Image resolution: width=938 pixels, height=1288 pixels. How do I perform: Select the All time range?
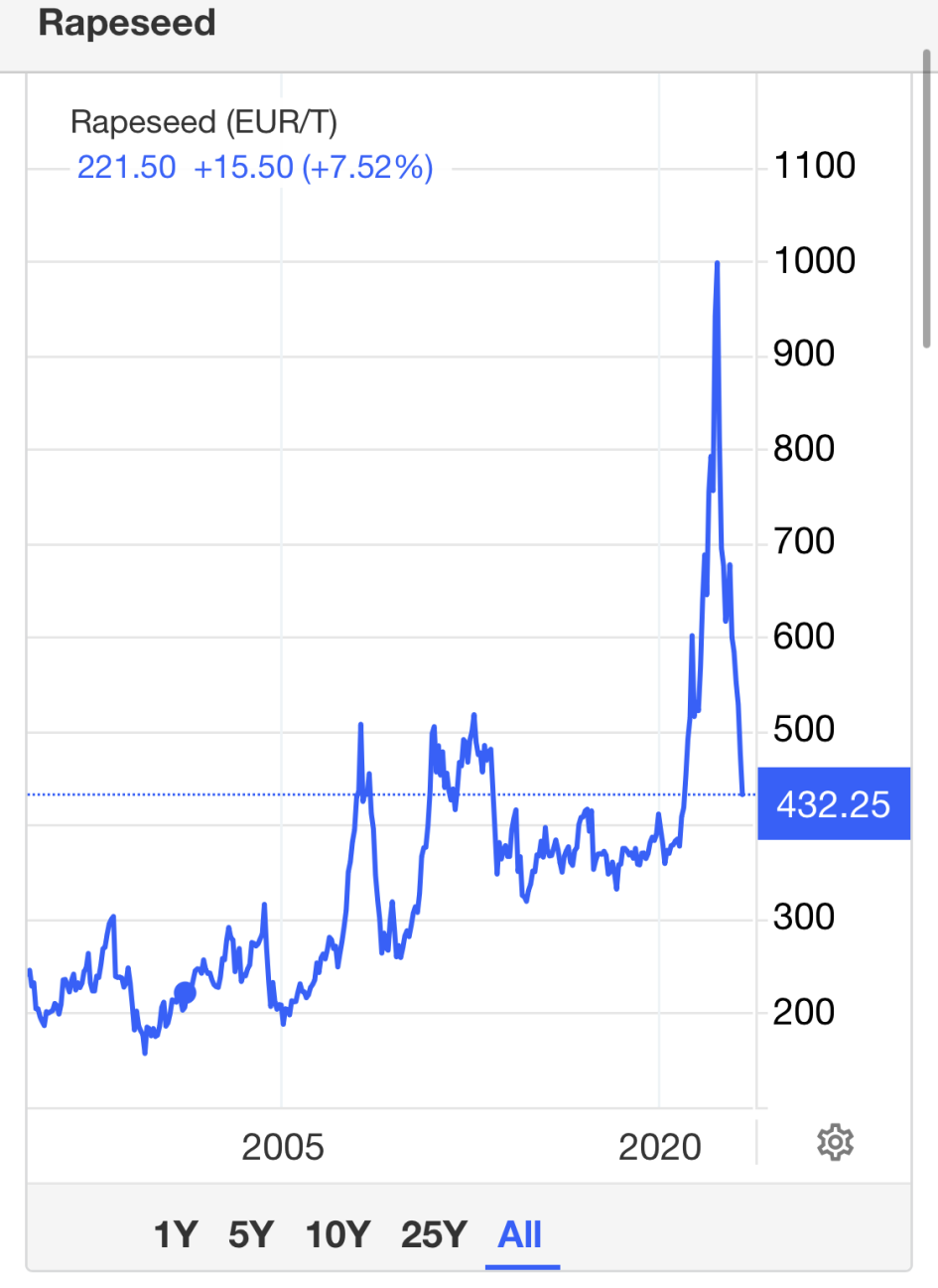[520, 1234]
